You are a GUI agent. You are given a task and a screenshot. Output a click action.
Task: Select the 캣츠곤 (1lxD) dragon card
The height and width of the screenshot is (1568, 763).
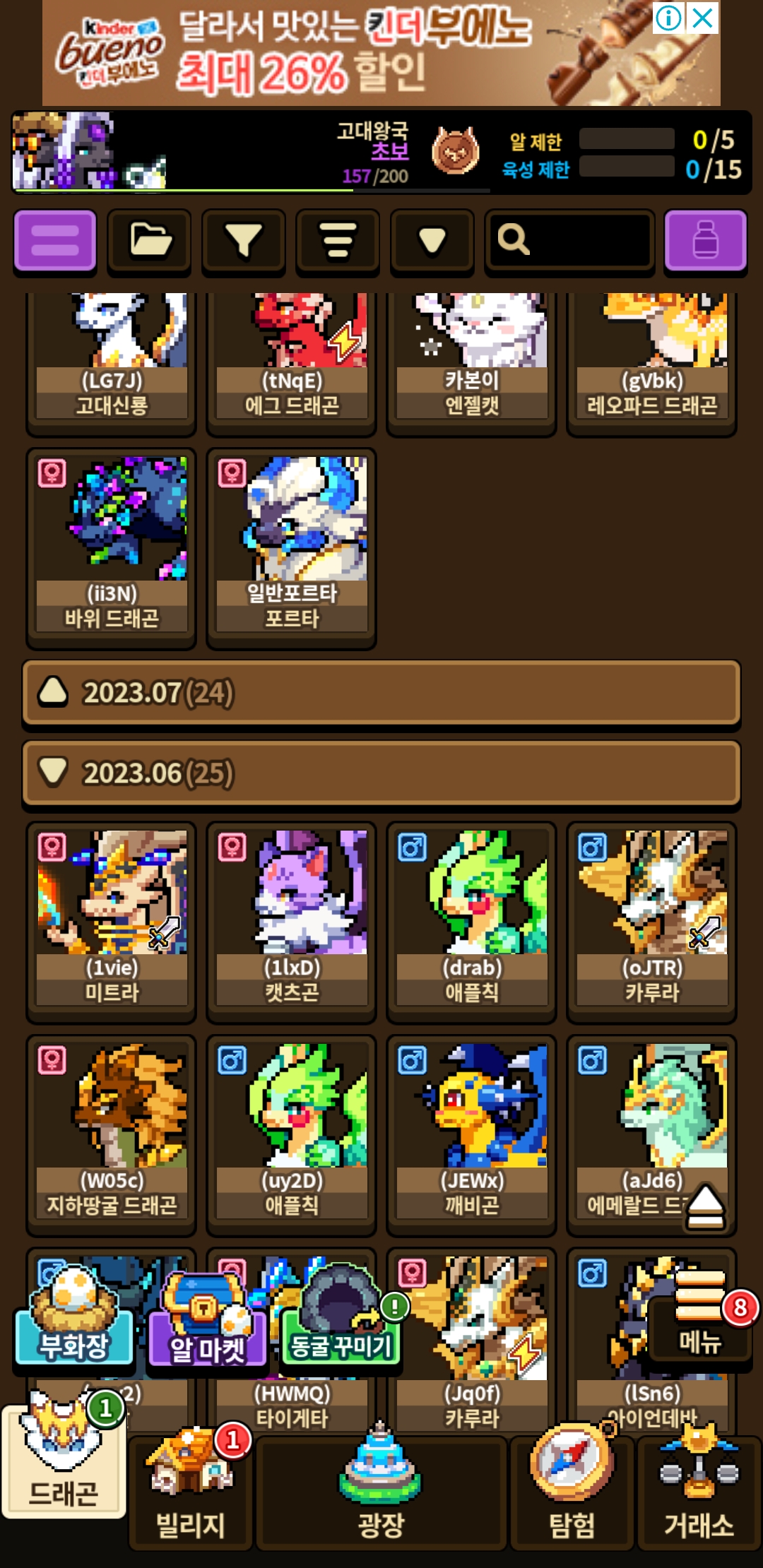point(292,920)
